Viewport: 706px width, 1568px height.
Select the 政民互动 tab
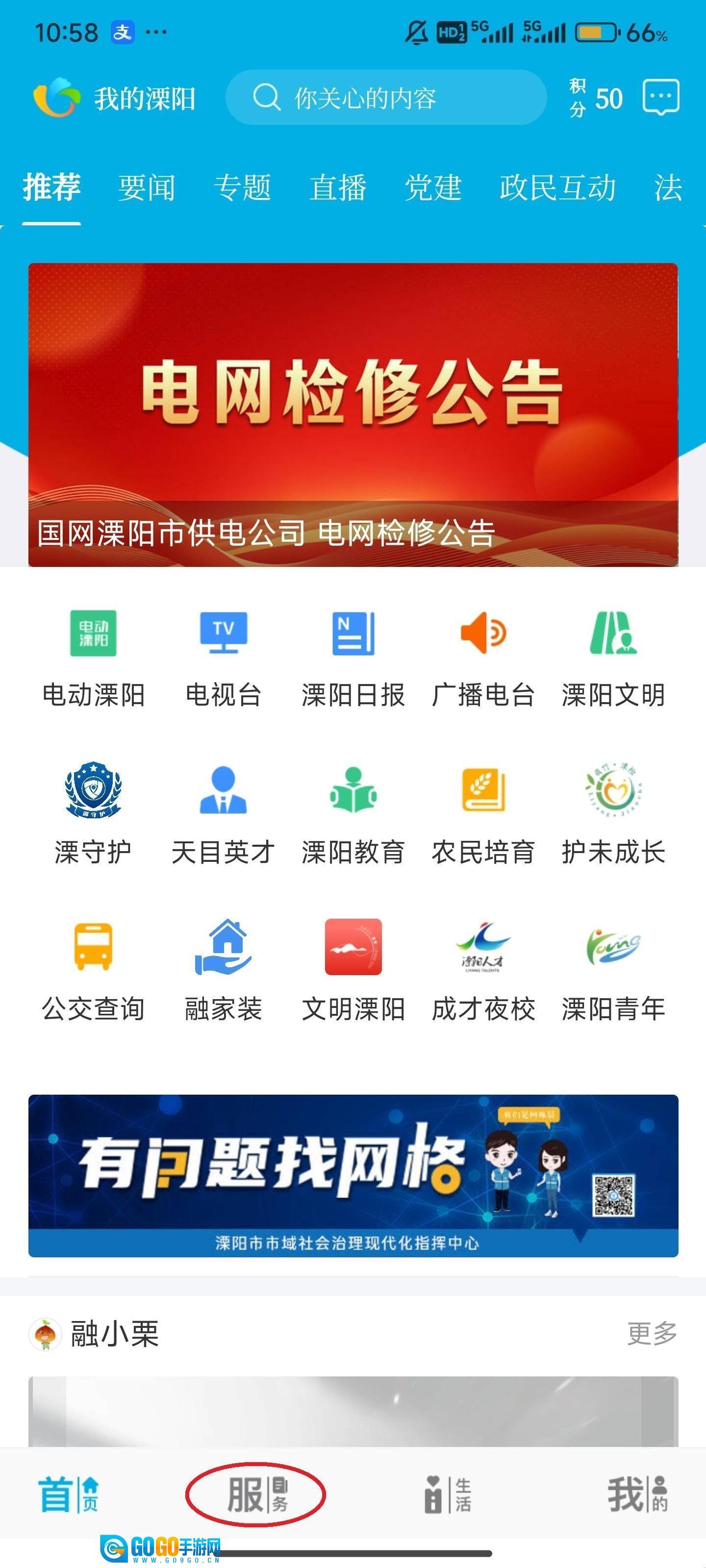(x=557, y=187)
